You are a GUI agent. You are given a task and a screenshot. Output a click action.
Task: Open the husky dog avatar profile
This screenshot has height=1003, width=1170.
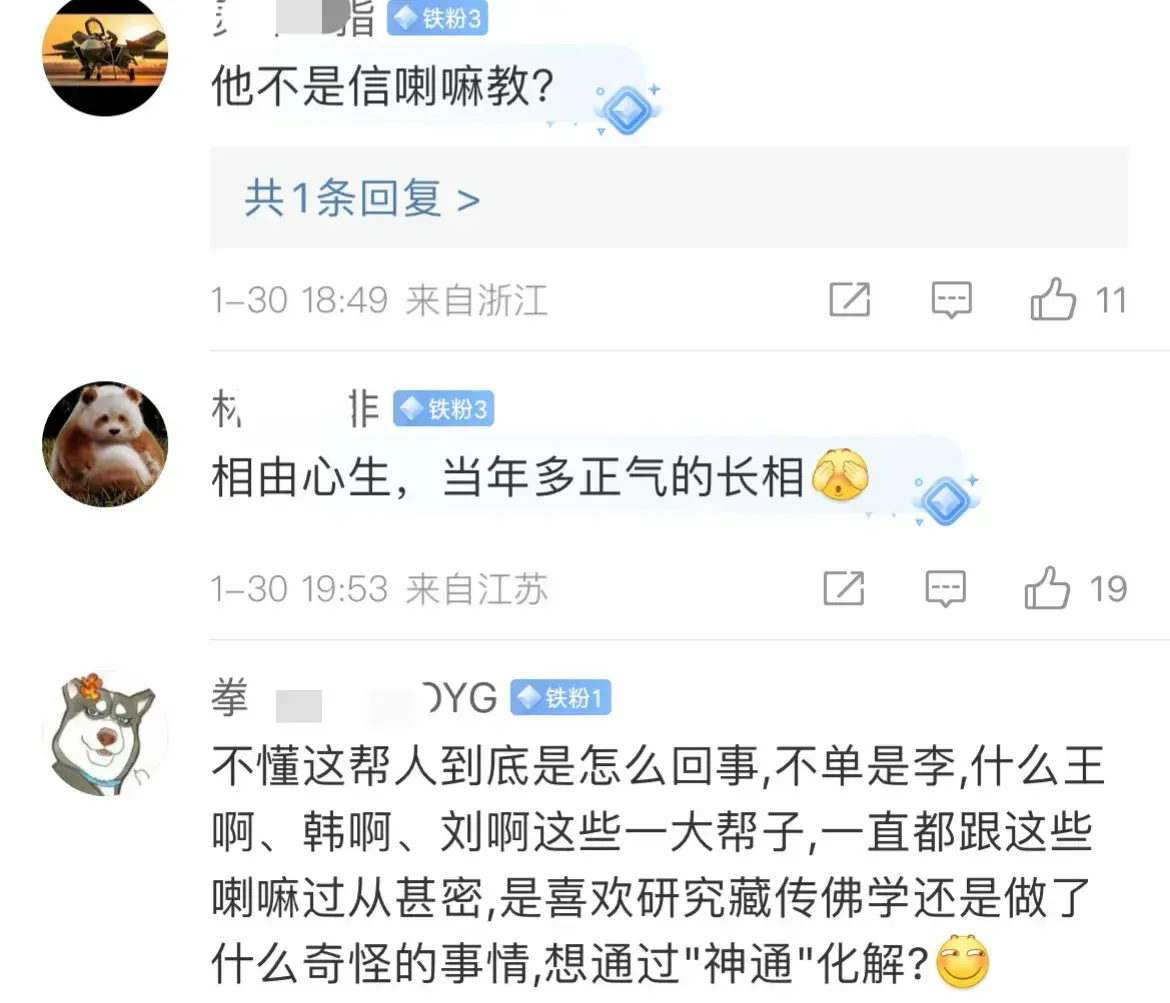(105, 733)
